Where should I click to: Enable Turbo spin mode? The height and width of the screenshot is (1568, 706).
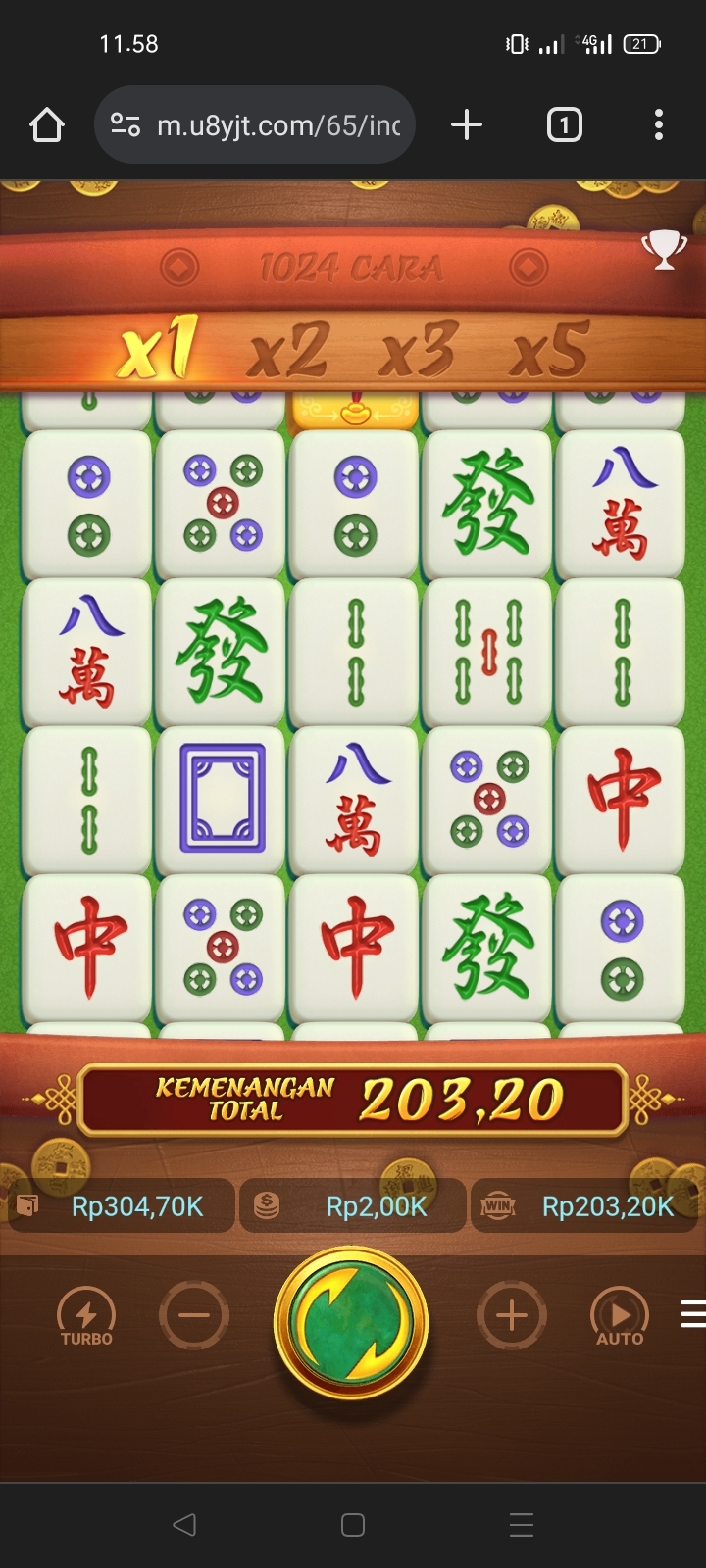(x=86, y=1316)
